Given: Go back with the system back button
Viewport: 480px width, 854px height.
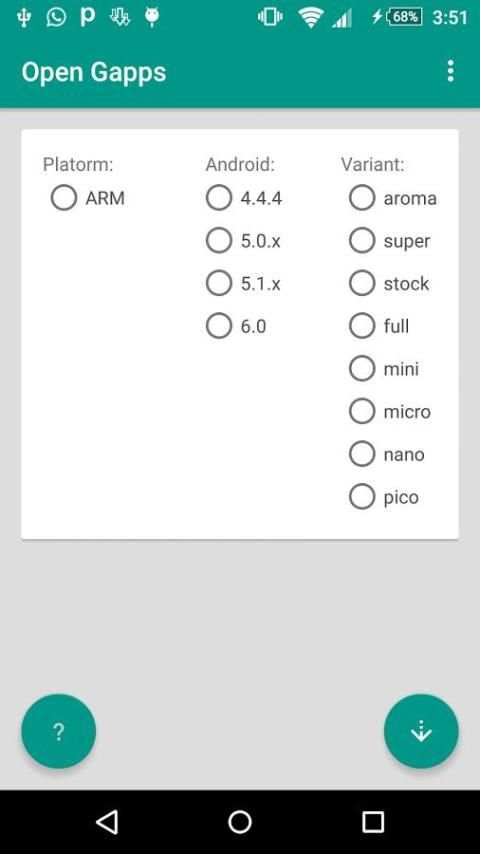Looking at the screenshot, I should coord(107,821).
